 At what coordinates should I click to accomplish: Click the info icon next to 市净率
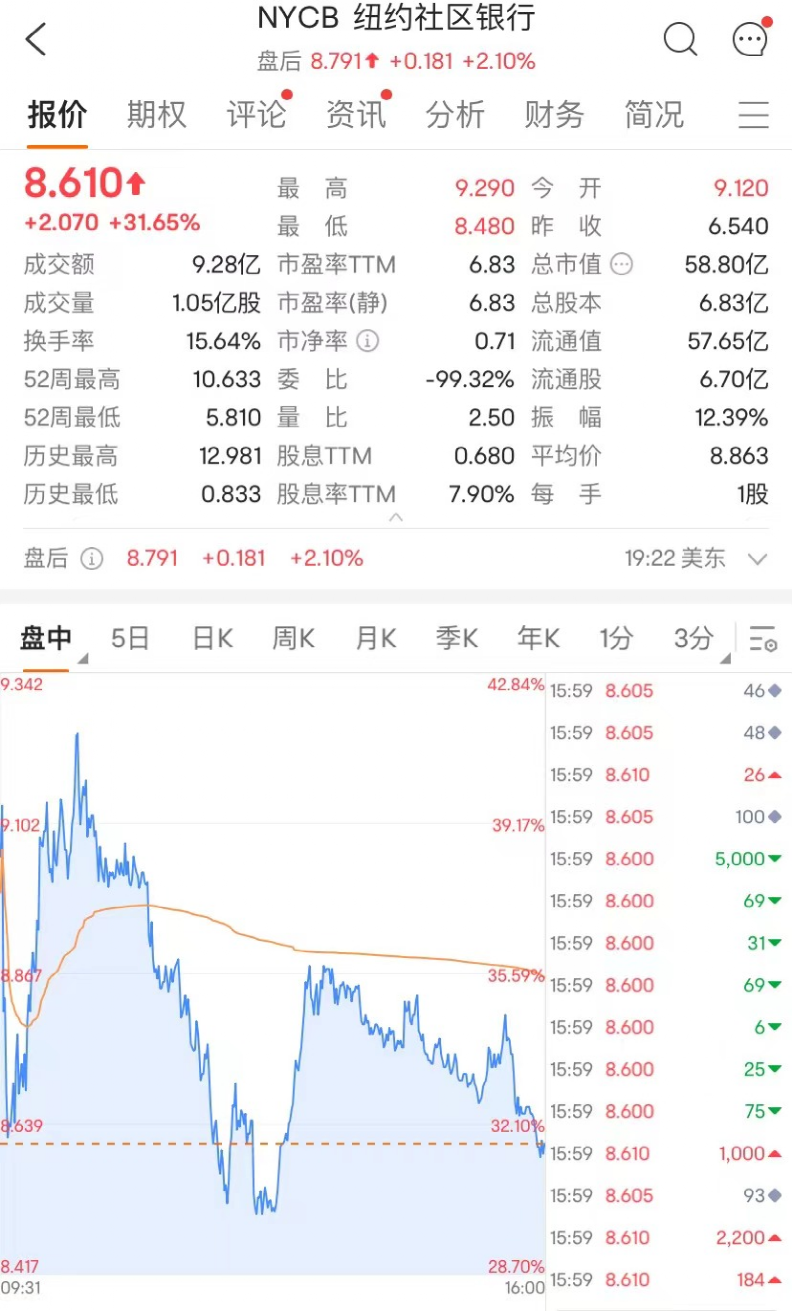tap(367, 341)
